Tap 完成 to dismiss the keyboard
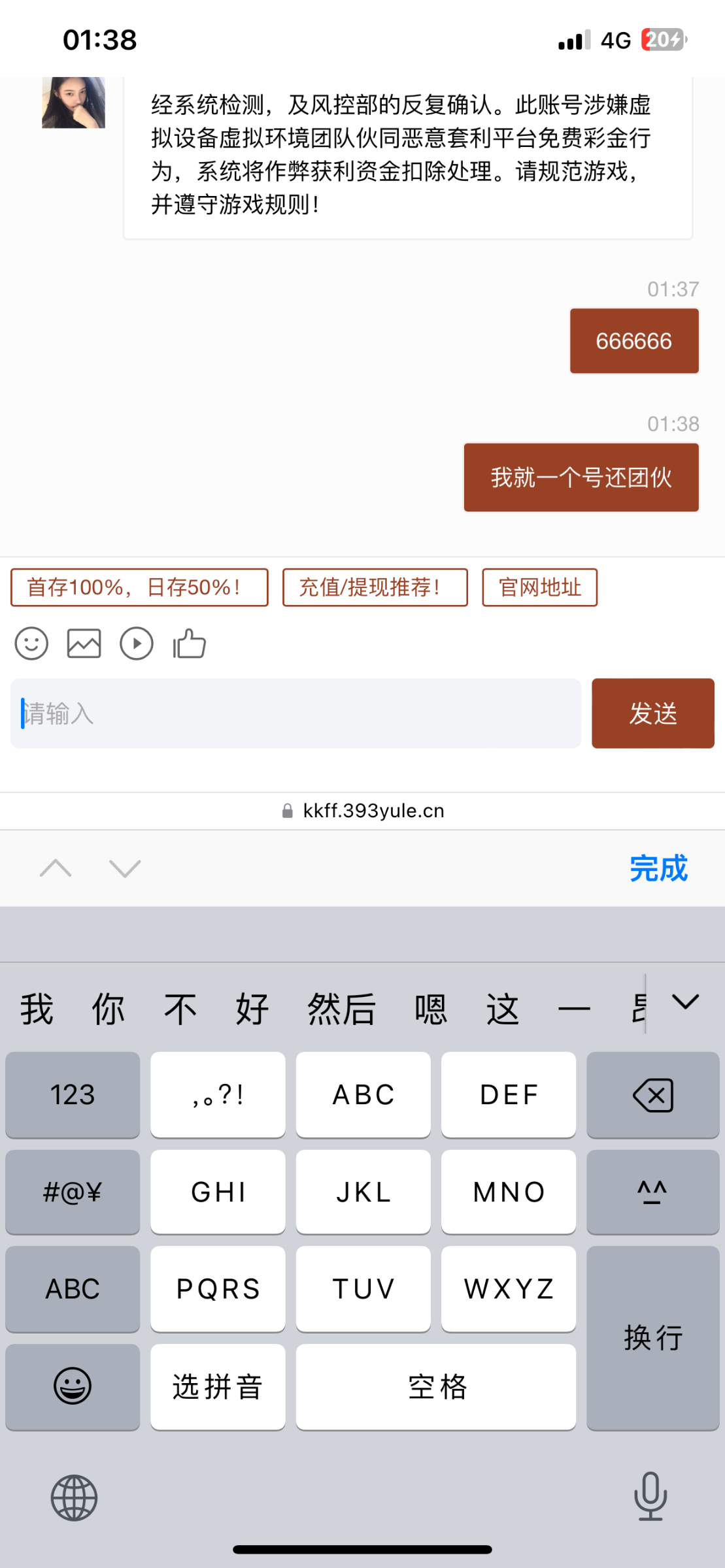 658,868
